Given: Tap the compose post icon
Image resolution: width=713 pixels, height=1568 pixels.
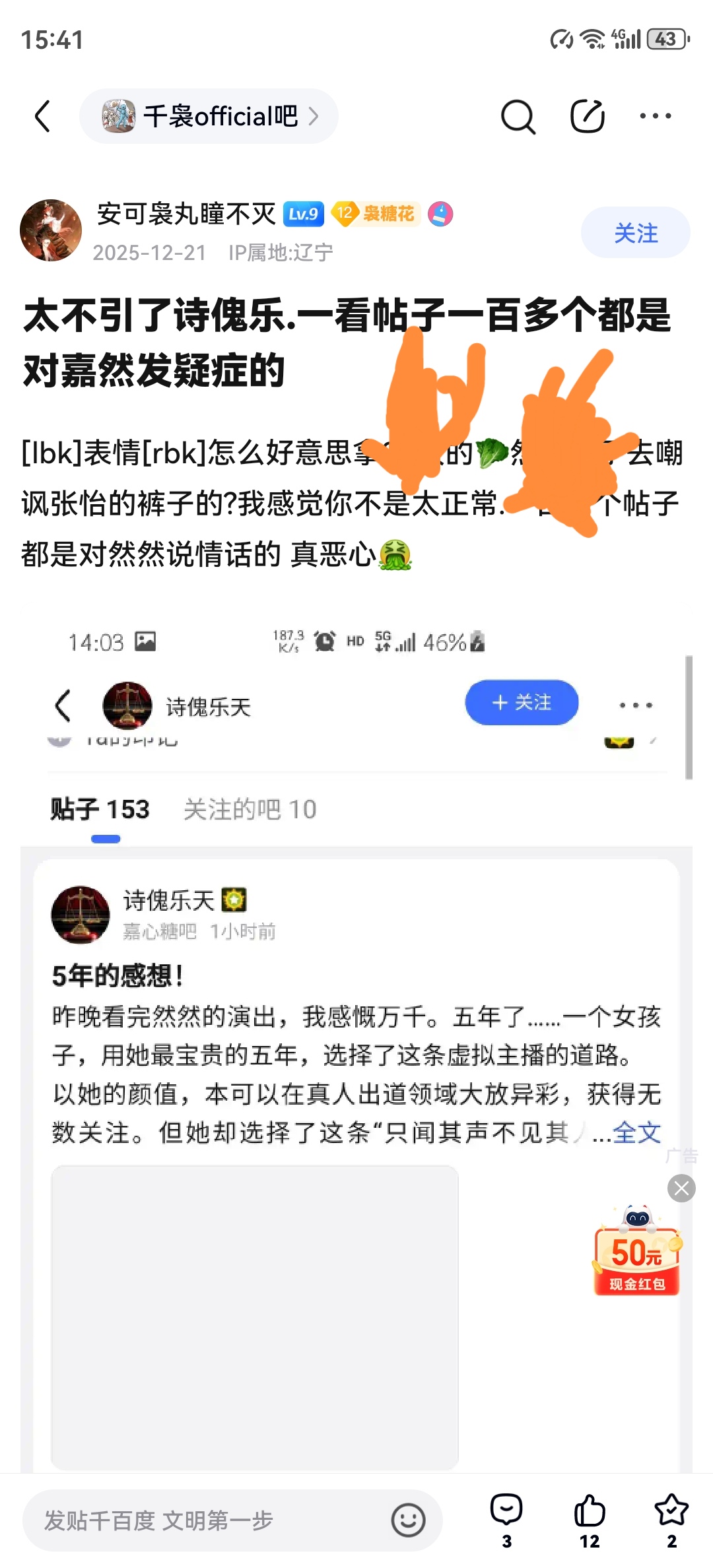Looking at the screenshot, I should point(587,117).
